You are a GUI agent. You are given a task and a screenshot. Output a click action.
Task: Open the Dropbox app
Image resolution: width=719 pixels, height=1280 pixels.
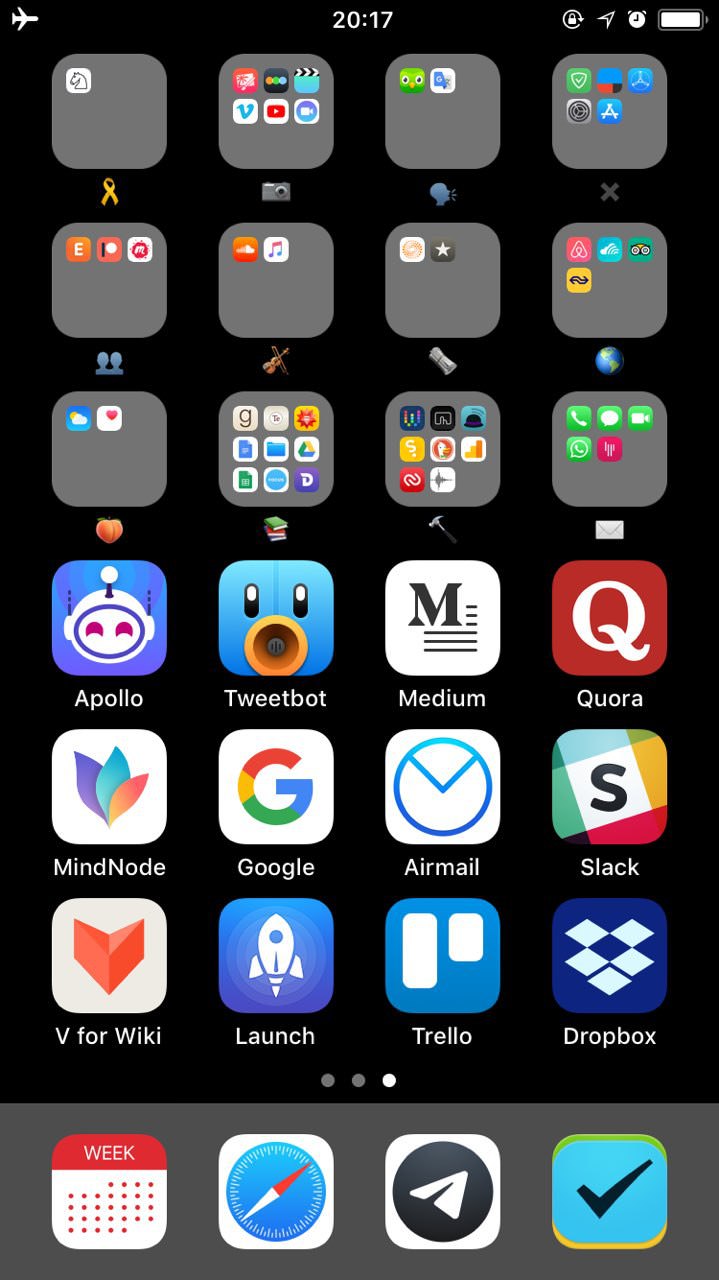tap(609, 956)
